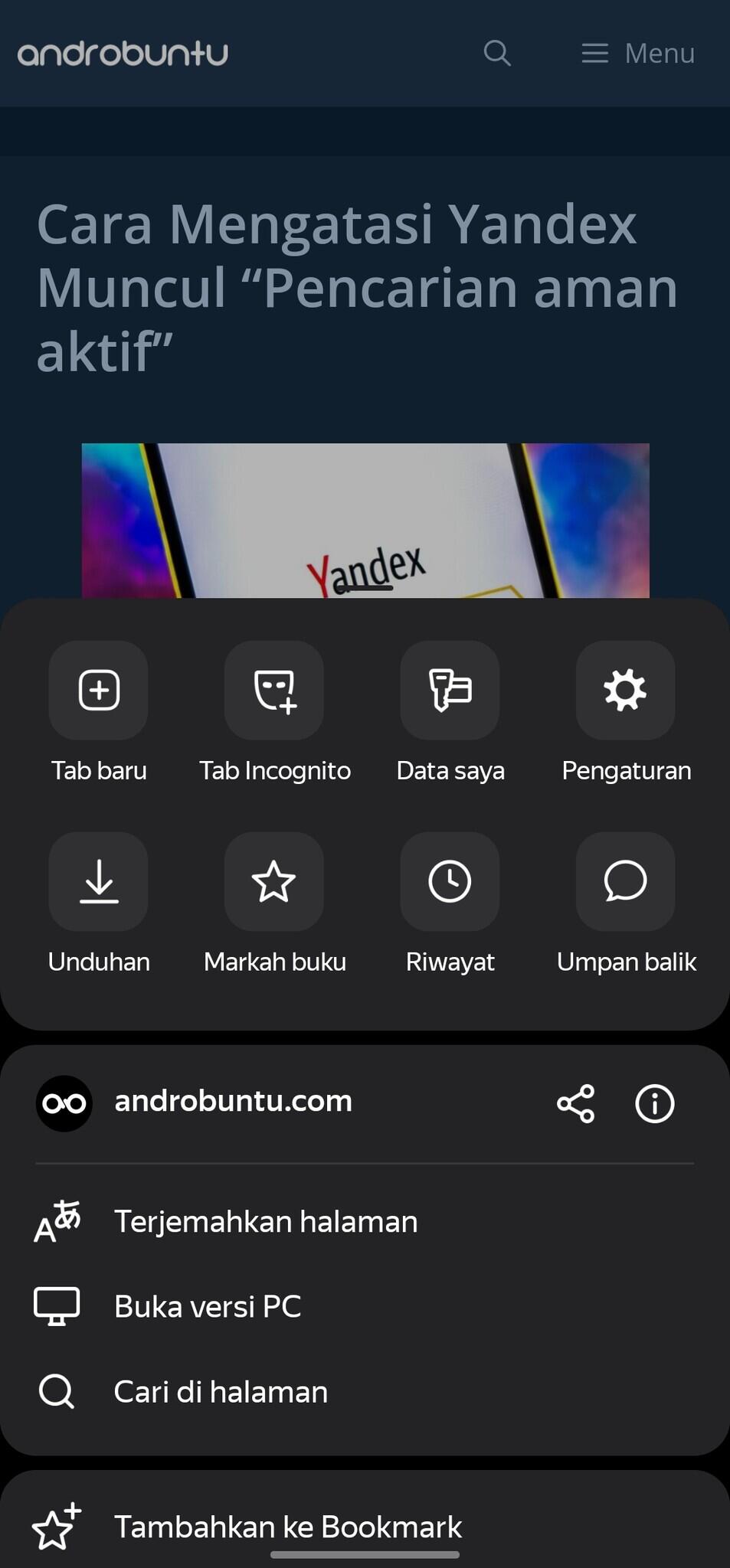Select Buka versi PC
The height and width of the screenshot is (1568, 730).
pyautogui.click(x=207, y=1307)
